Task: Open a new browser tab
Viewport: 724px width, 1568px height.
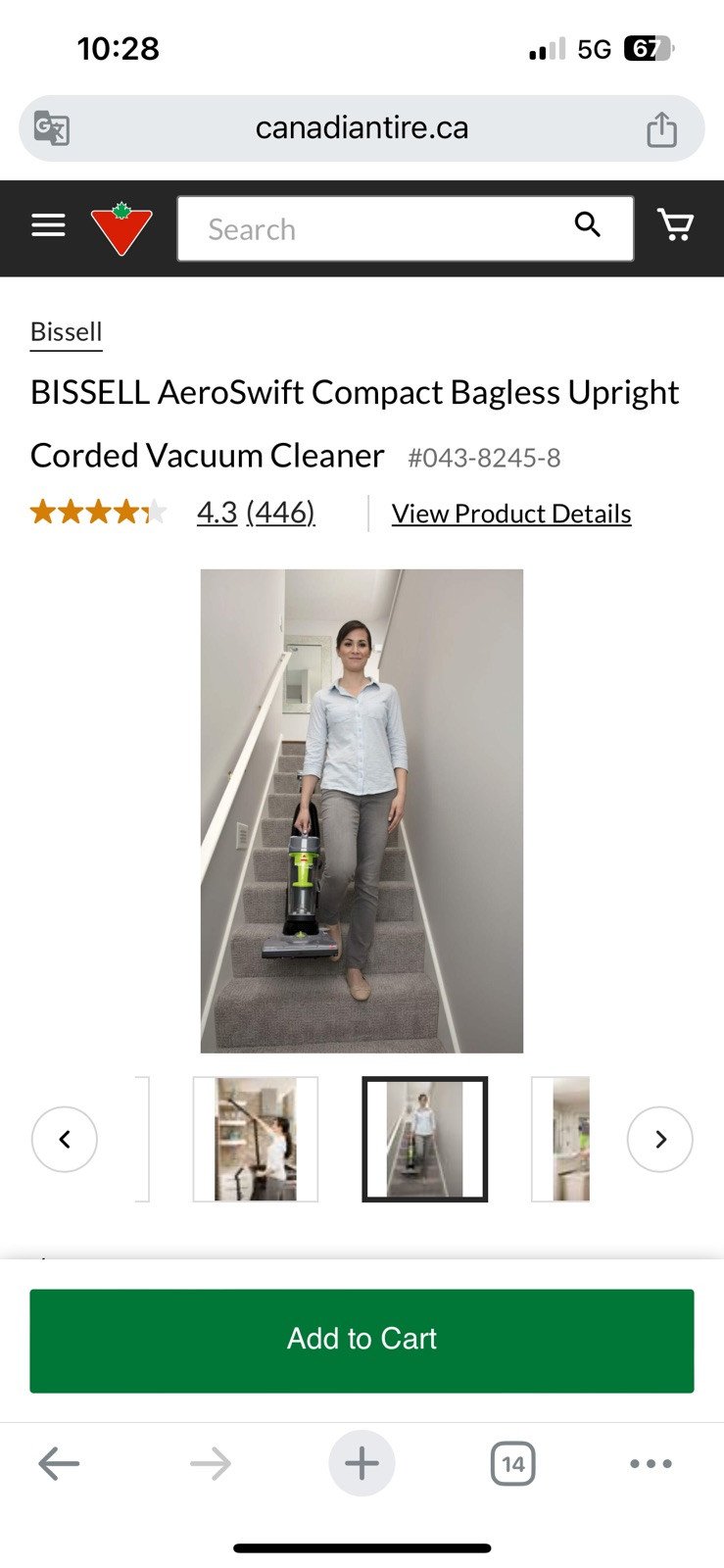Action: [x=362, y=1464]
